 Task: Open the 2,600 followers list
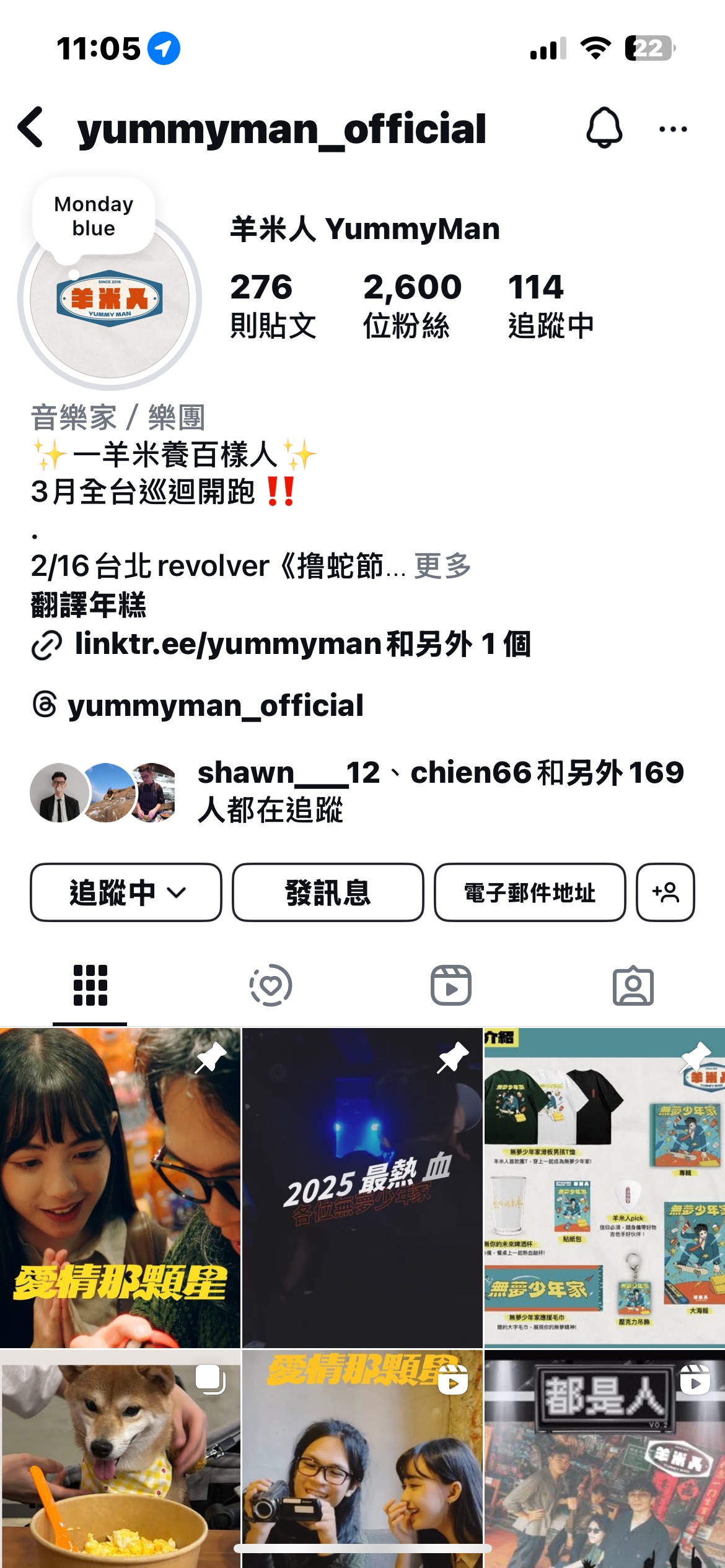click(412, 305)
